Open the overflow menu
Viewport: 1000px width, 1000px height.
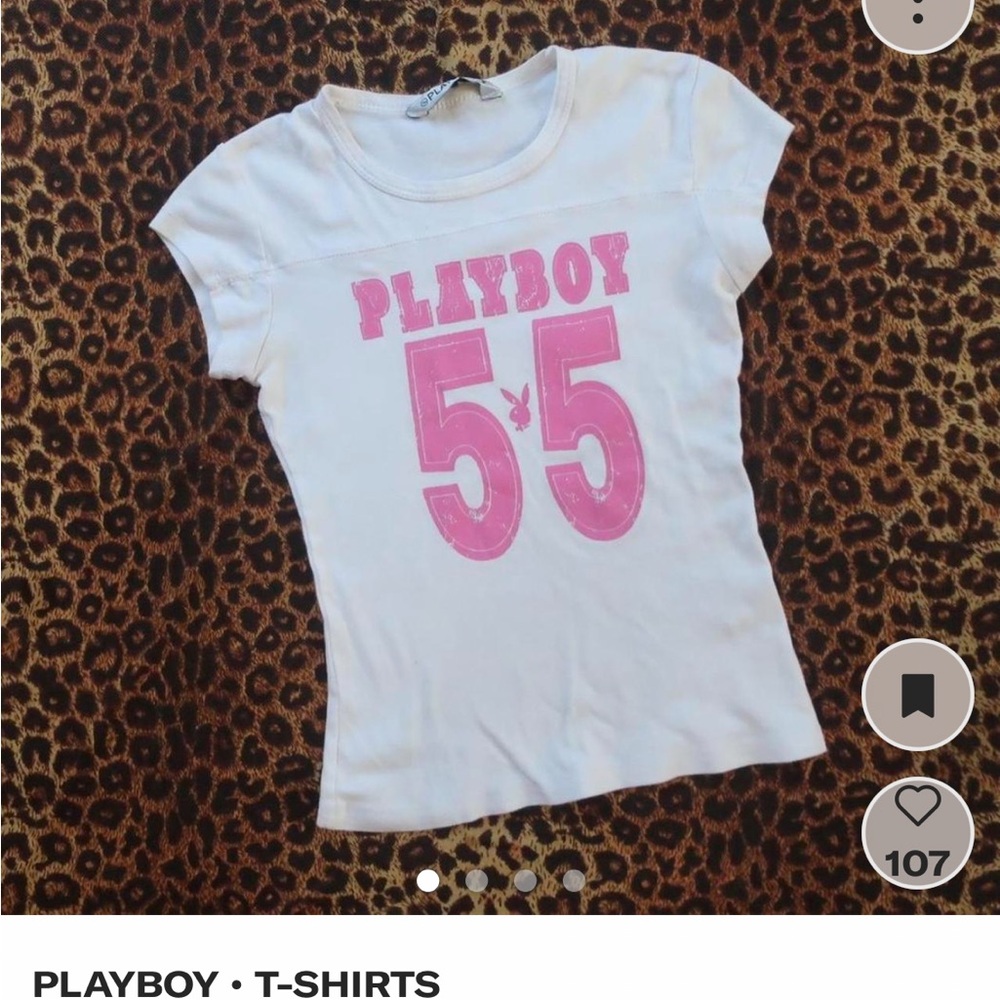tap(917, 15)
